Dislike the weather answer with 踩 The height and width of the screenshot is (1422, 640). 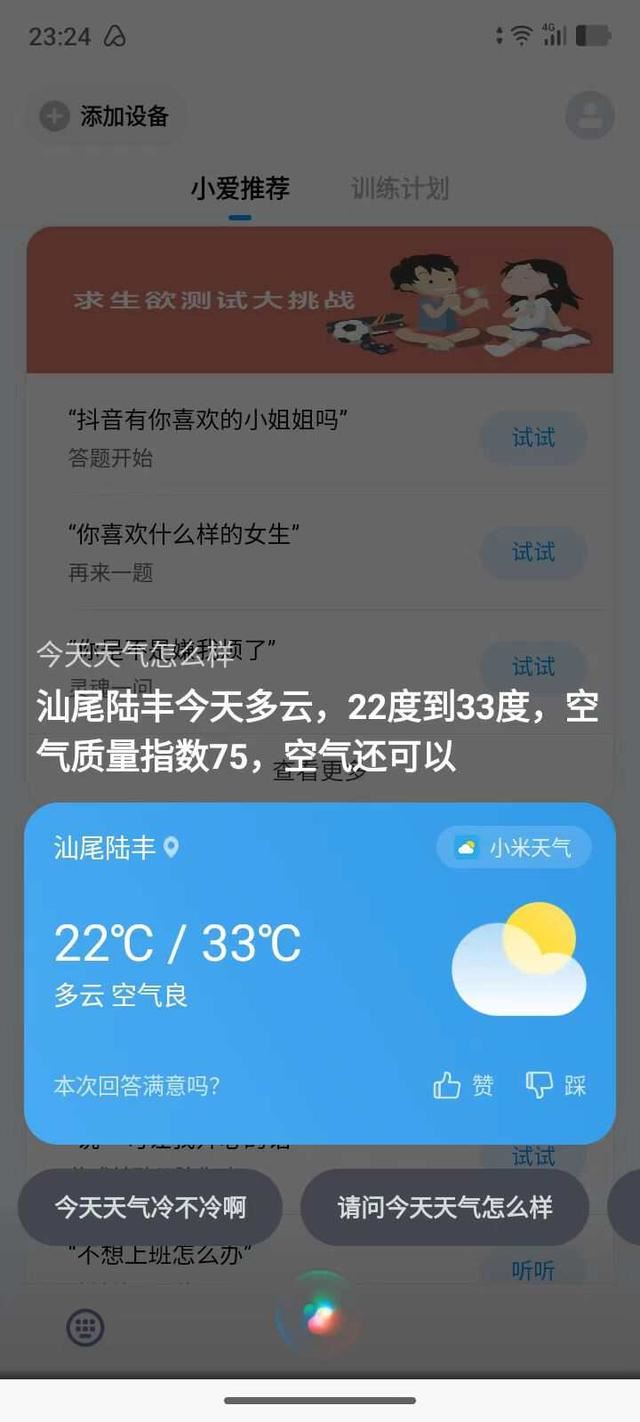556,1085
